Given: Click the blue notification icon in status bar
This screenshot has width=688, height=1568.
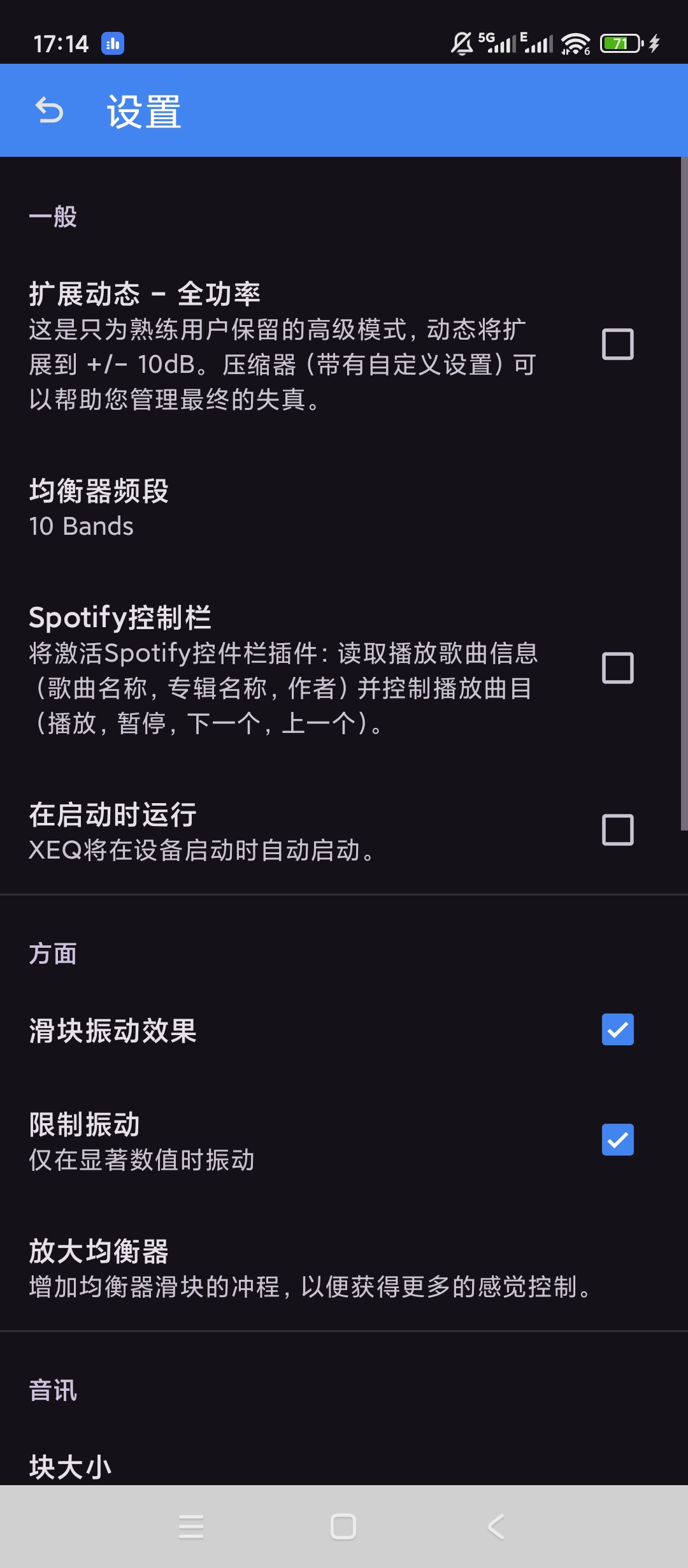Looking at the screenshot, I should point(111,43).
